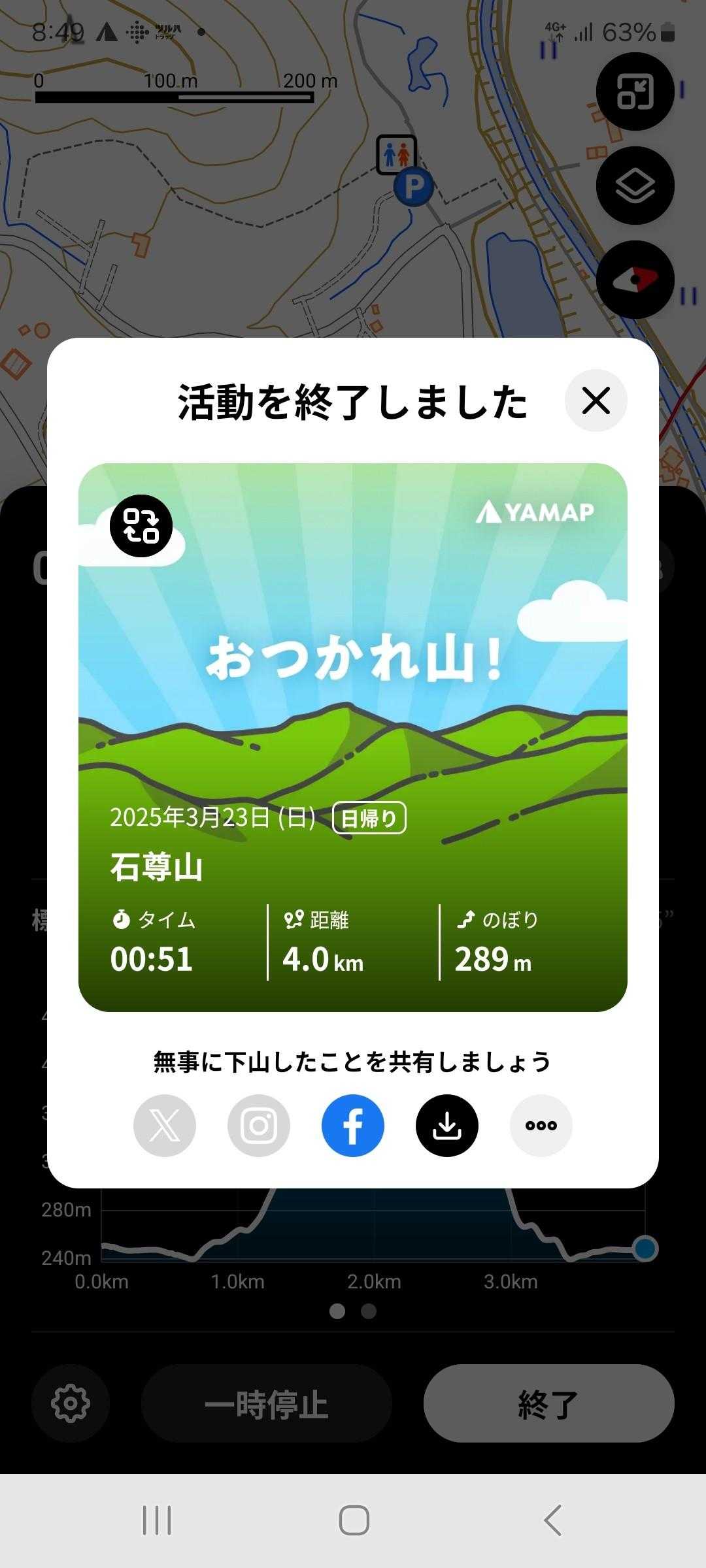
Task: Close the activity finished dialog
Action: click(596, 400)
